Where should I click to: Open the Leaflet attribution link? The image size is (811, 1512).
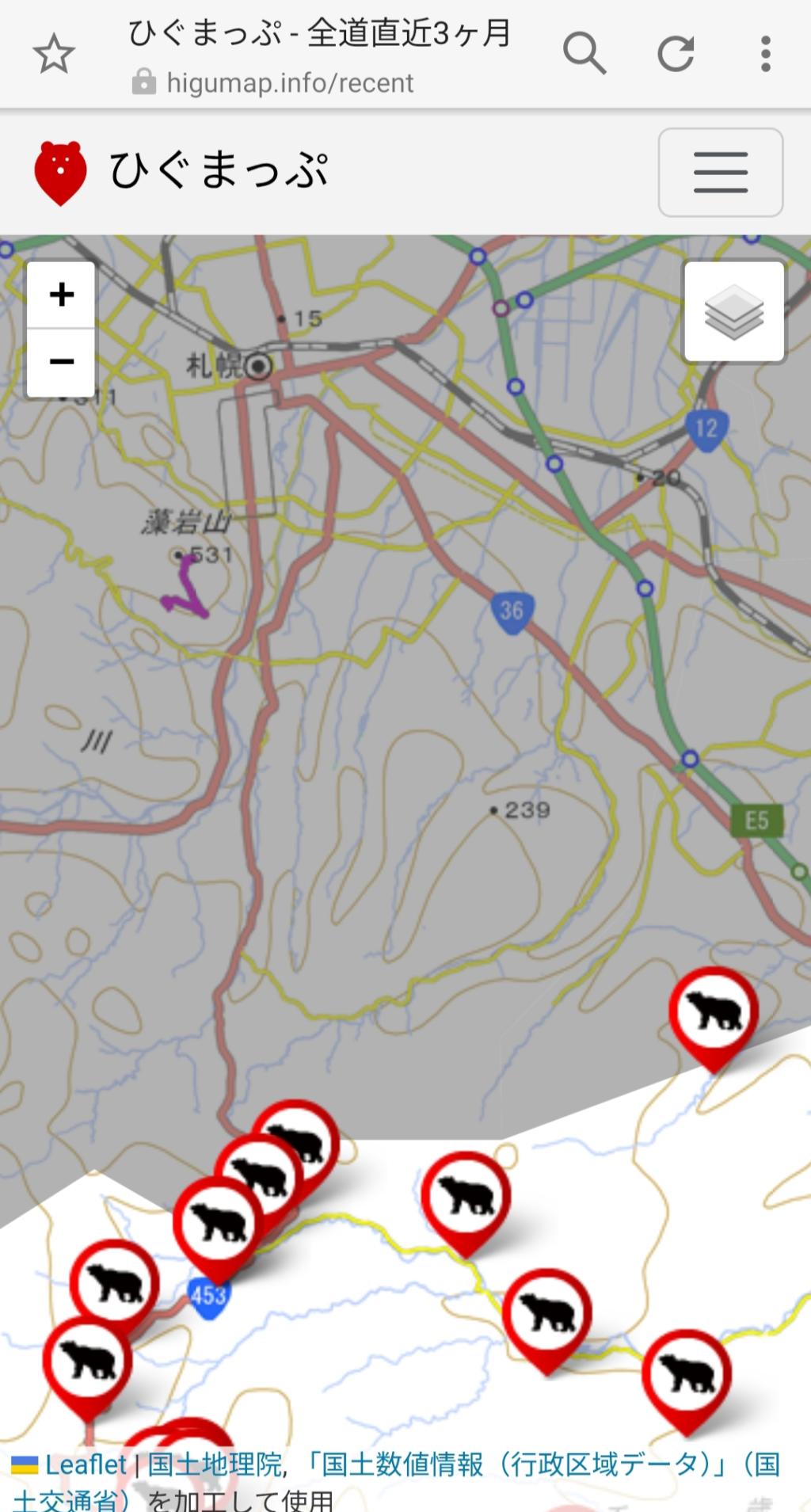(x=85, y=1464)
